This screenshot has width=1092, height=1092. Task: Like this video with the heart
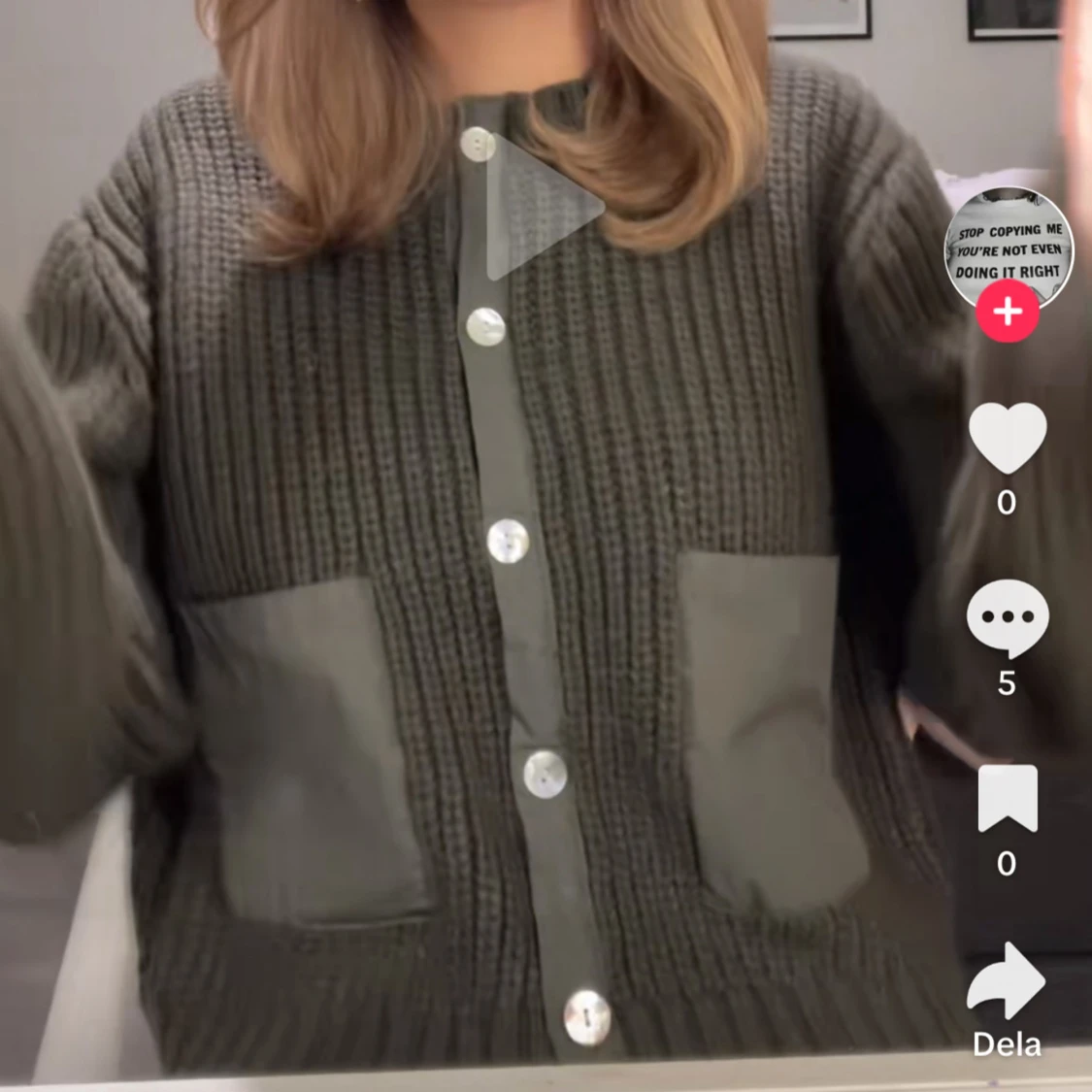(1008, 439)
